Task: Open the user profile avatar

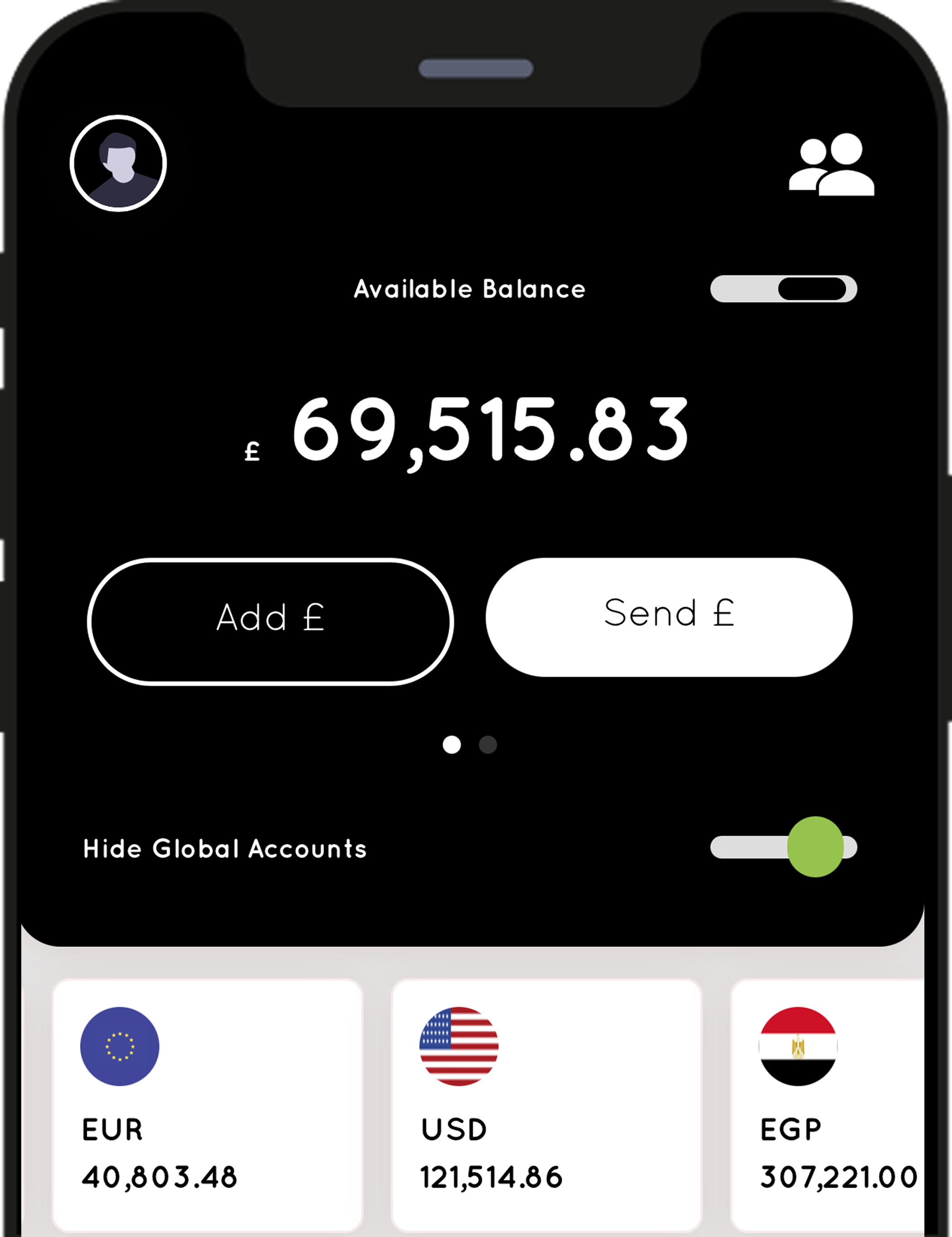Action: coord(118,163)
